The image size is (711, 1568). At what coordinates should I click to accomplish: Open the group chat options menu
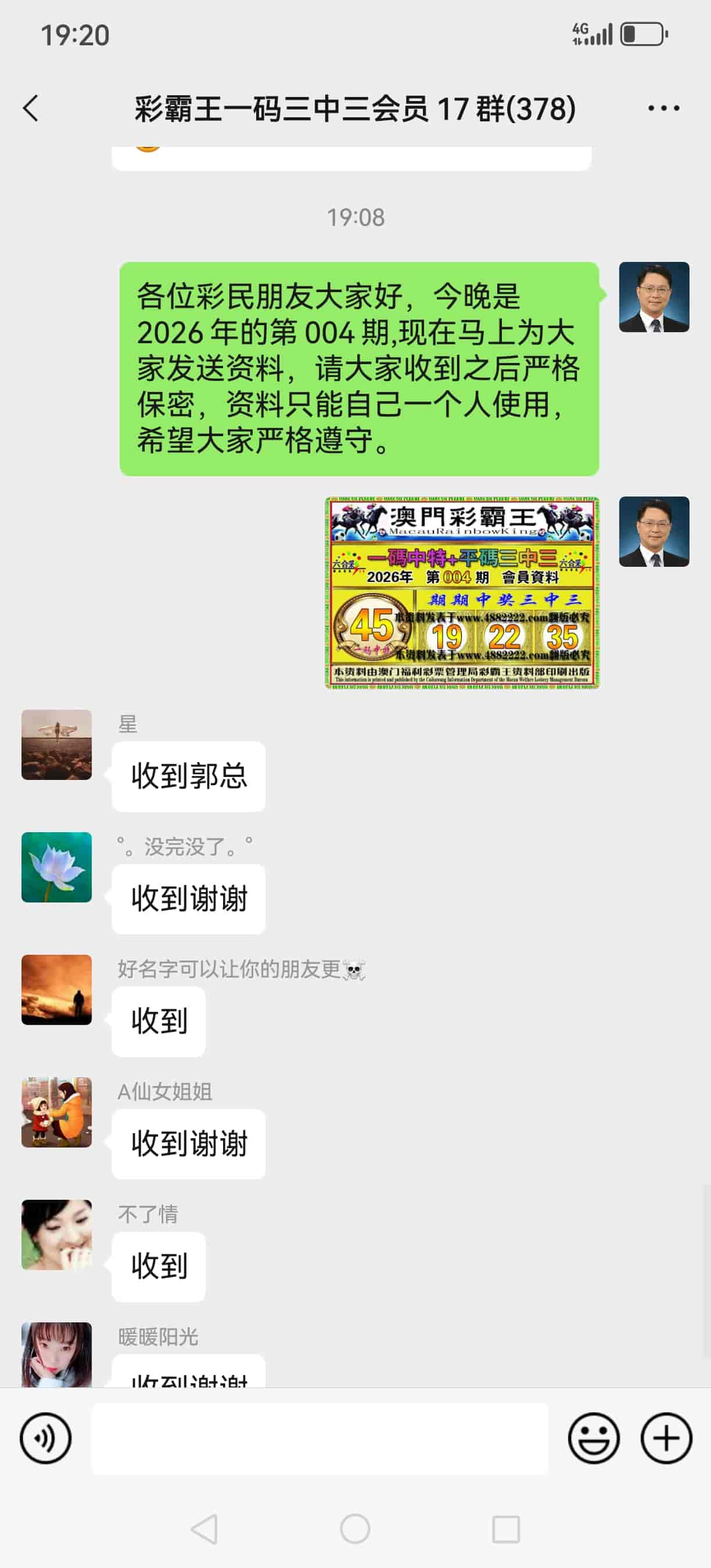coord(663,109)
